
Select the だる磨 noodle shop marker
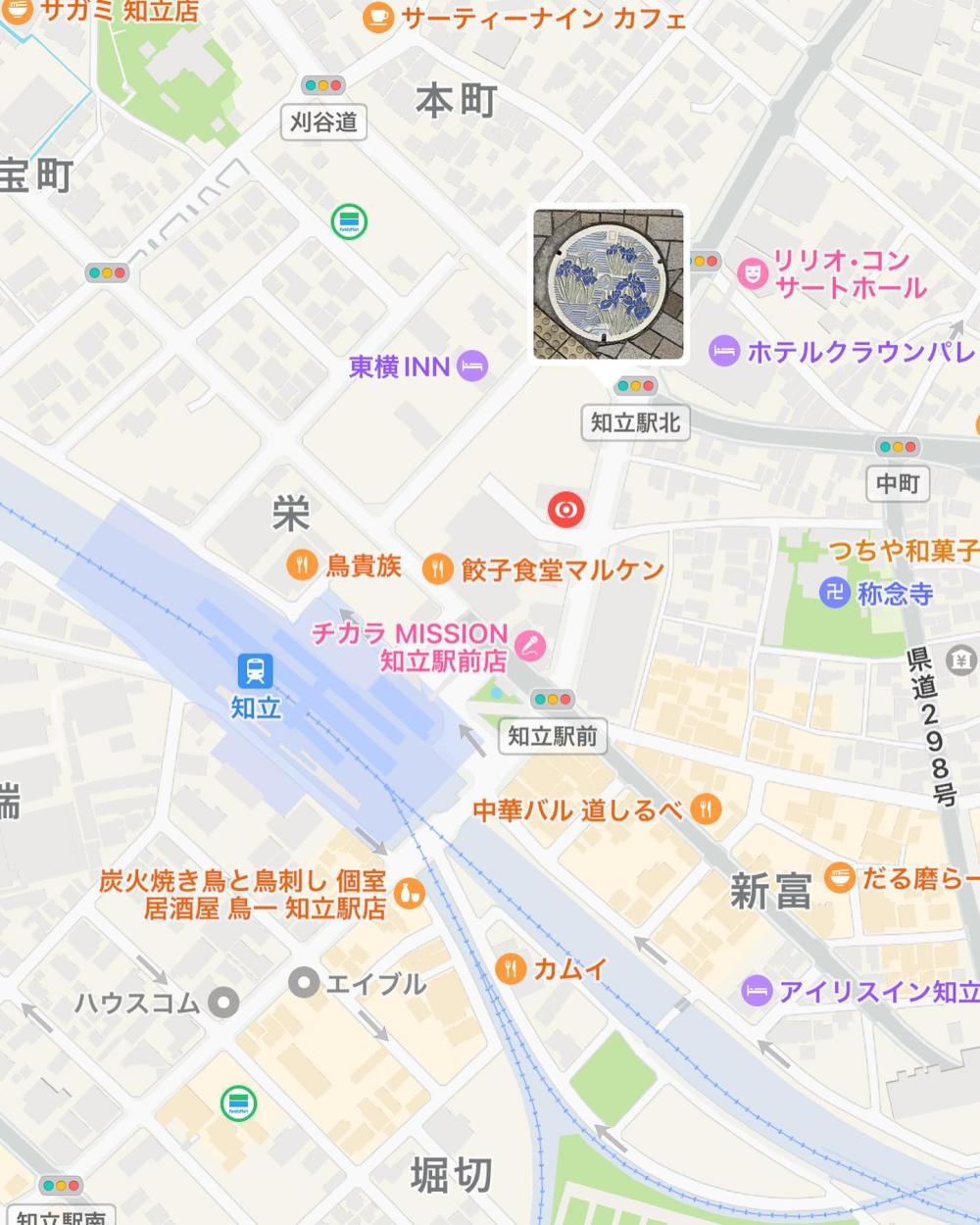click(x=839, y=878)
